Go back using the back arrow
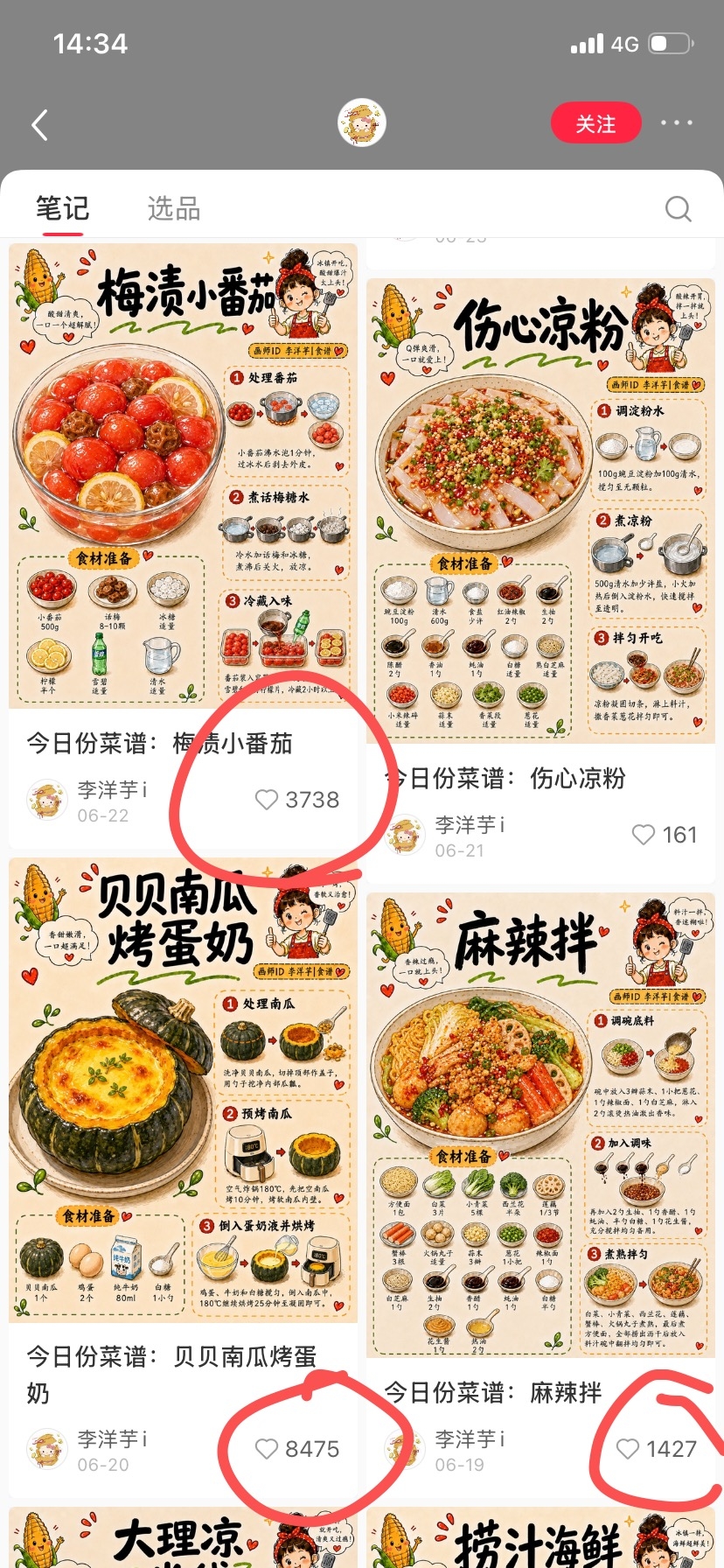Viewport: 724px width, 1568px height. 40,125
